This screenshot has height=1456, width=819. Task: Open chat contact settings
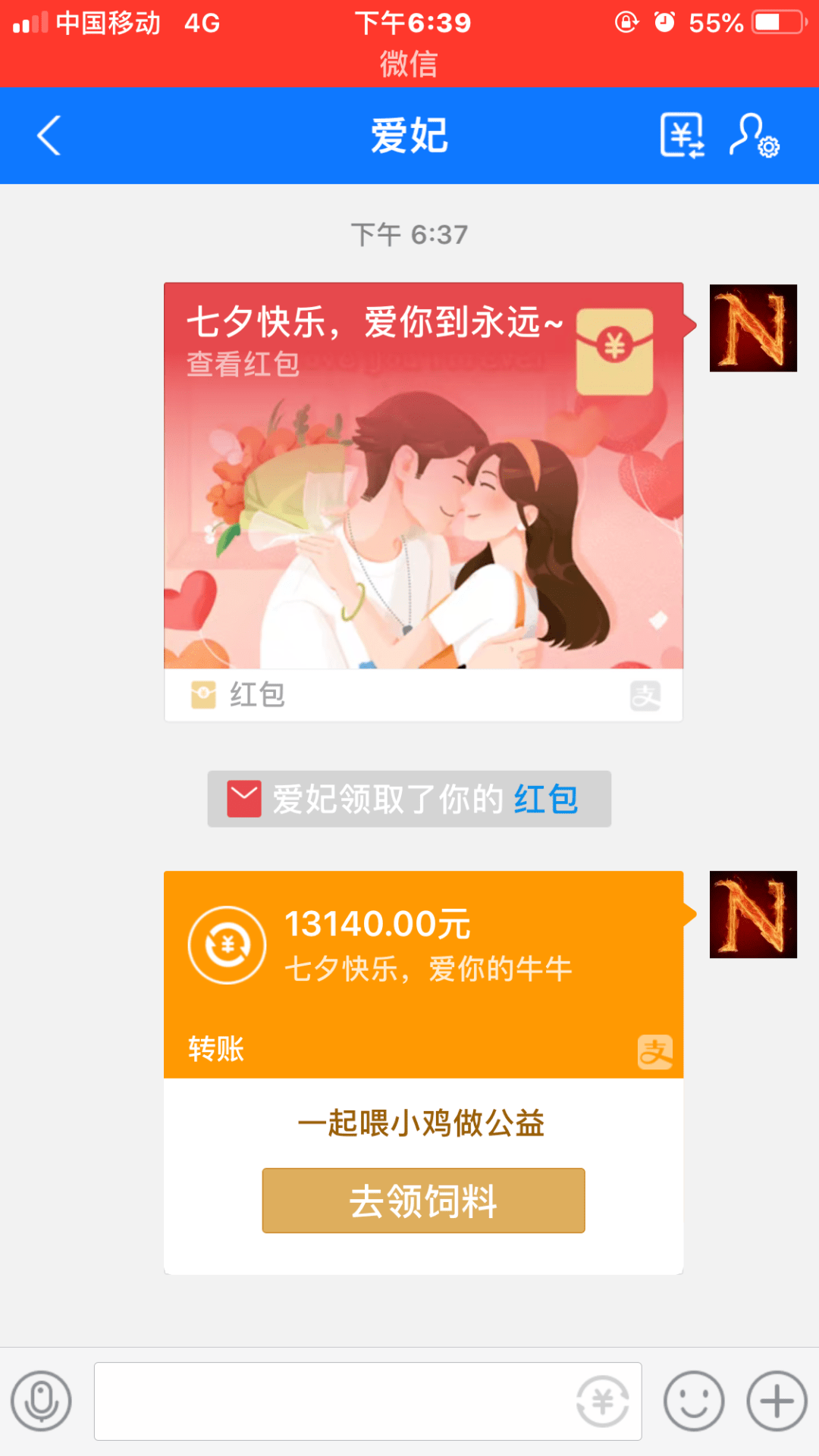754,136
